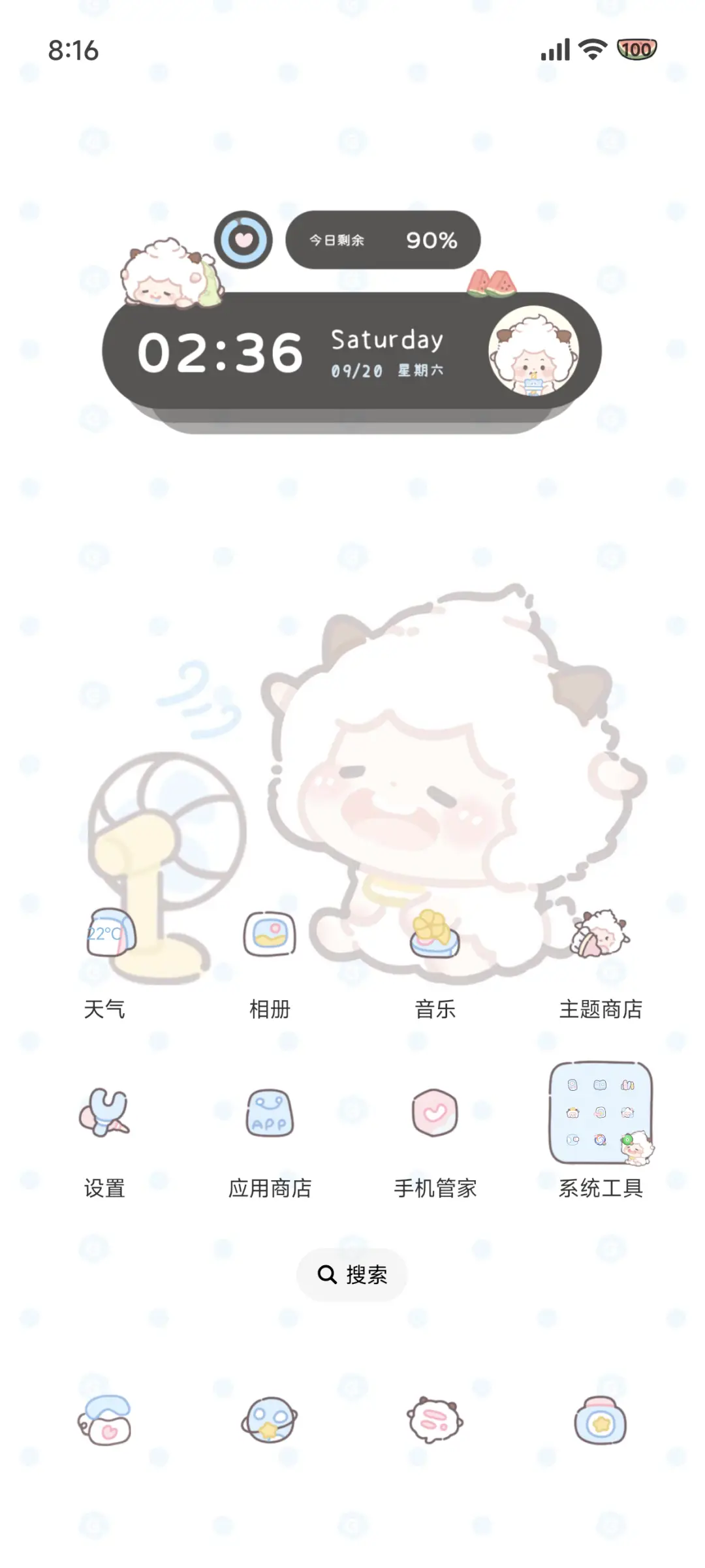Tap the heart ring icon above the clock widget
Screen dimensions: 705x1568
click(x=243, y=240)
